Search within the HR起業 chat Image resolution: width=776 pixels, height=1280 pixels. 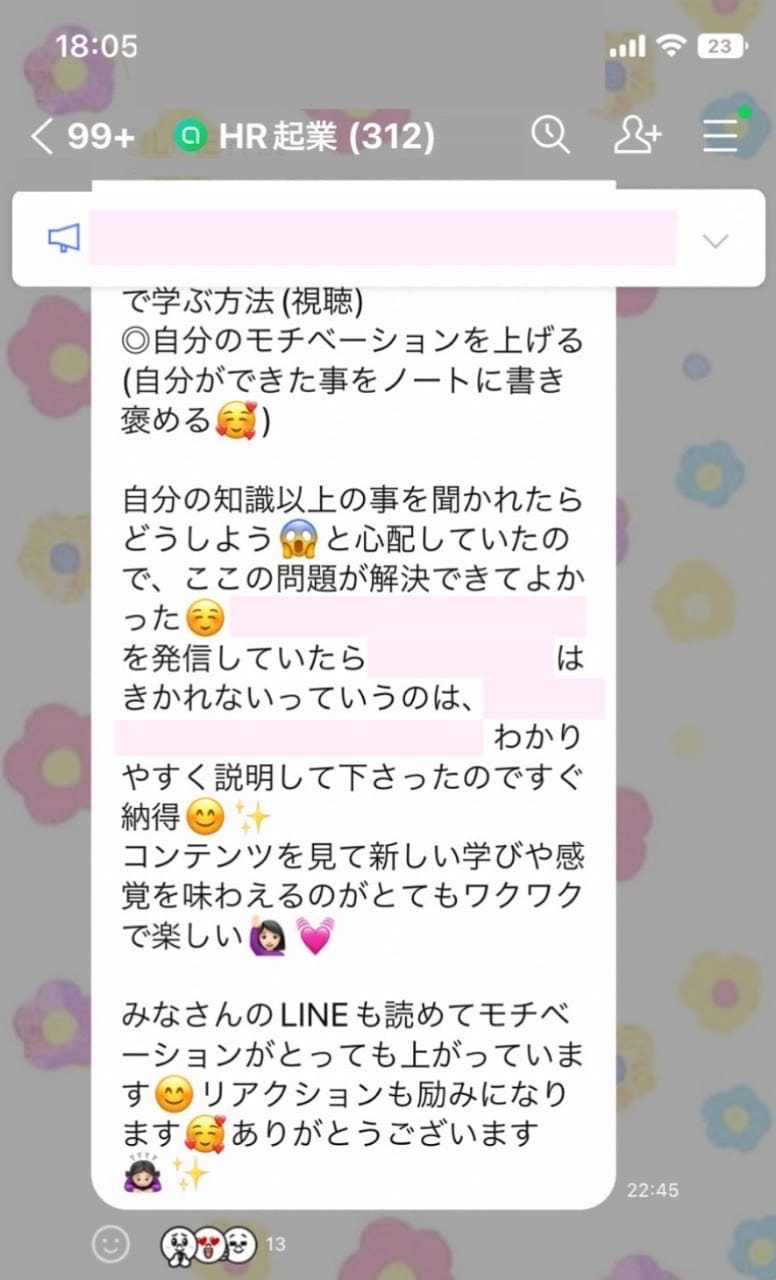coord(550,134)
